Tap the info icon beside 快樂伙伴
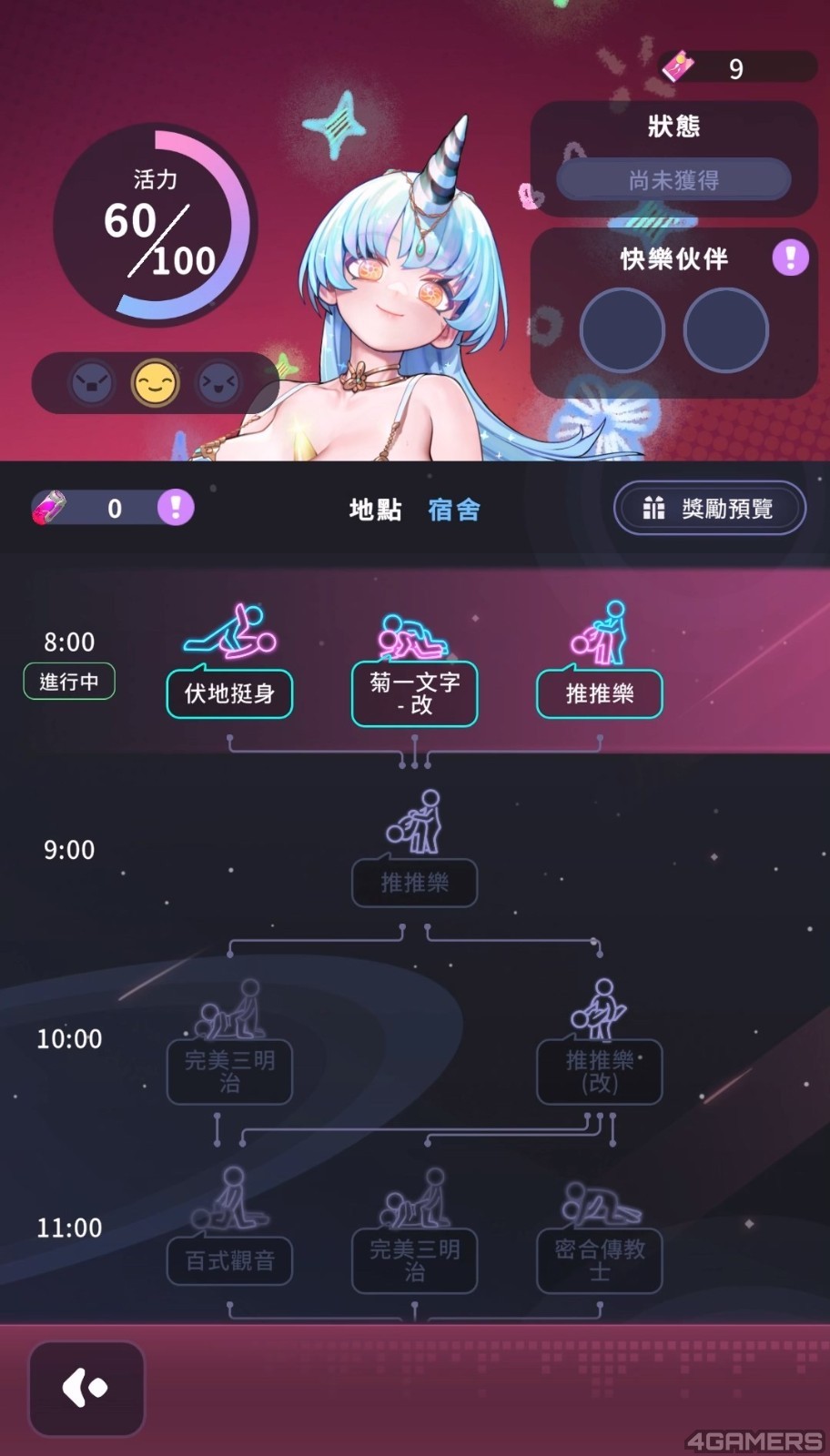830x1456 pixels. pyautogui.click(x=790, y=258)
